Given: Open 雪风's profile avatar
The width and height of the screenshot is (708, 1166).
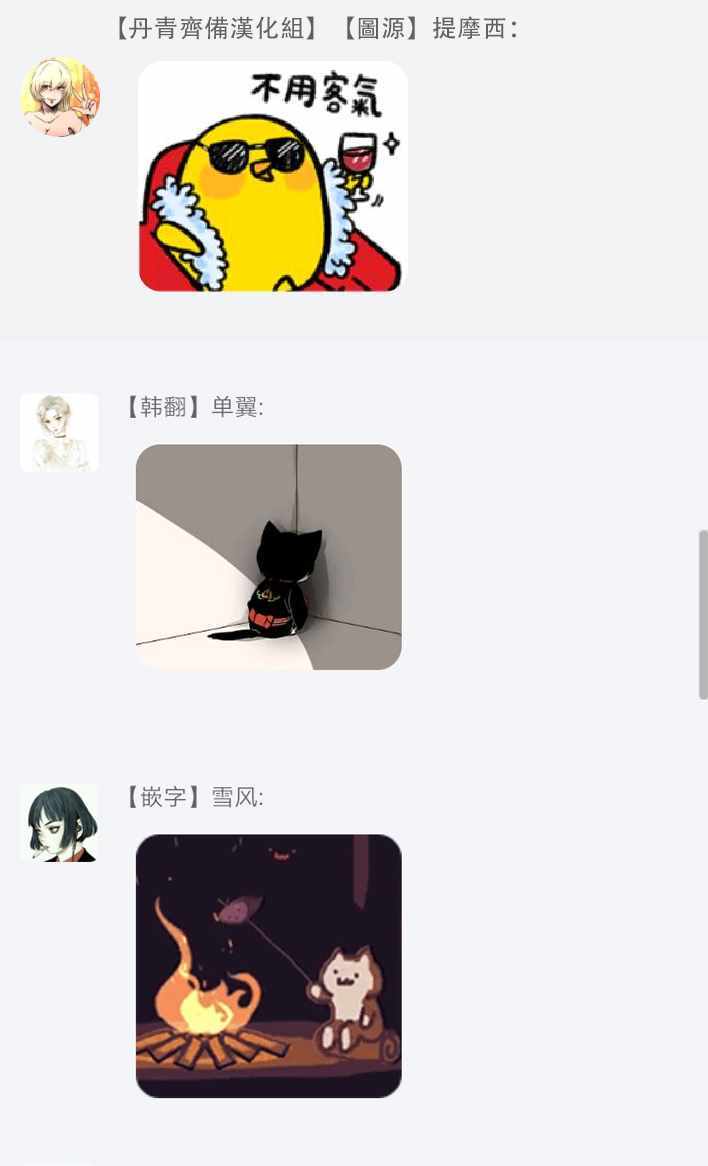Looking at the screenshot, I should click(60, 823).
